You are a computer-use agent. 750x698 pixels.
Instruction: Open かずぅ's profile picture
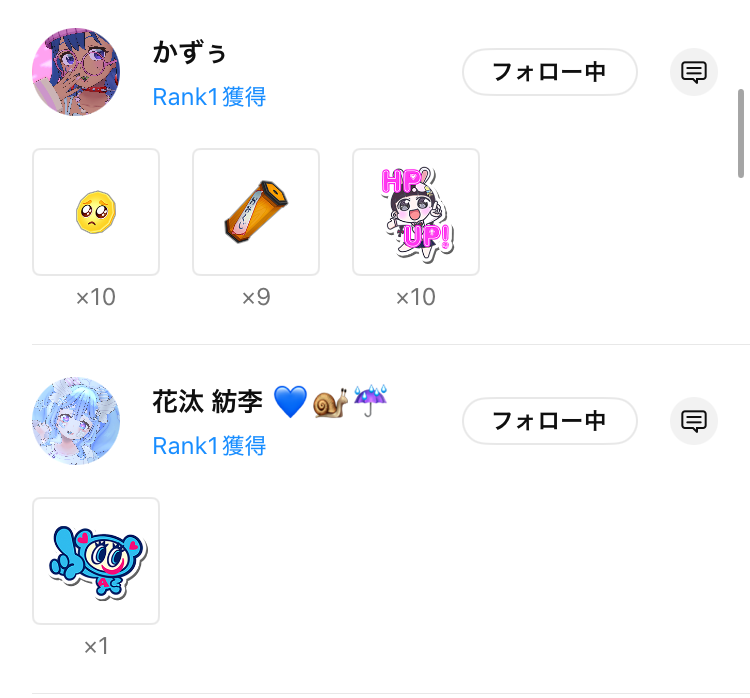click(x=76, y=72)
